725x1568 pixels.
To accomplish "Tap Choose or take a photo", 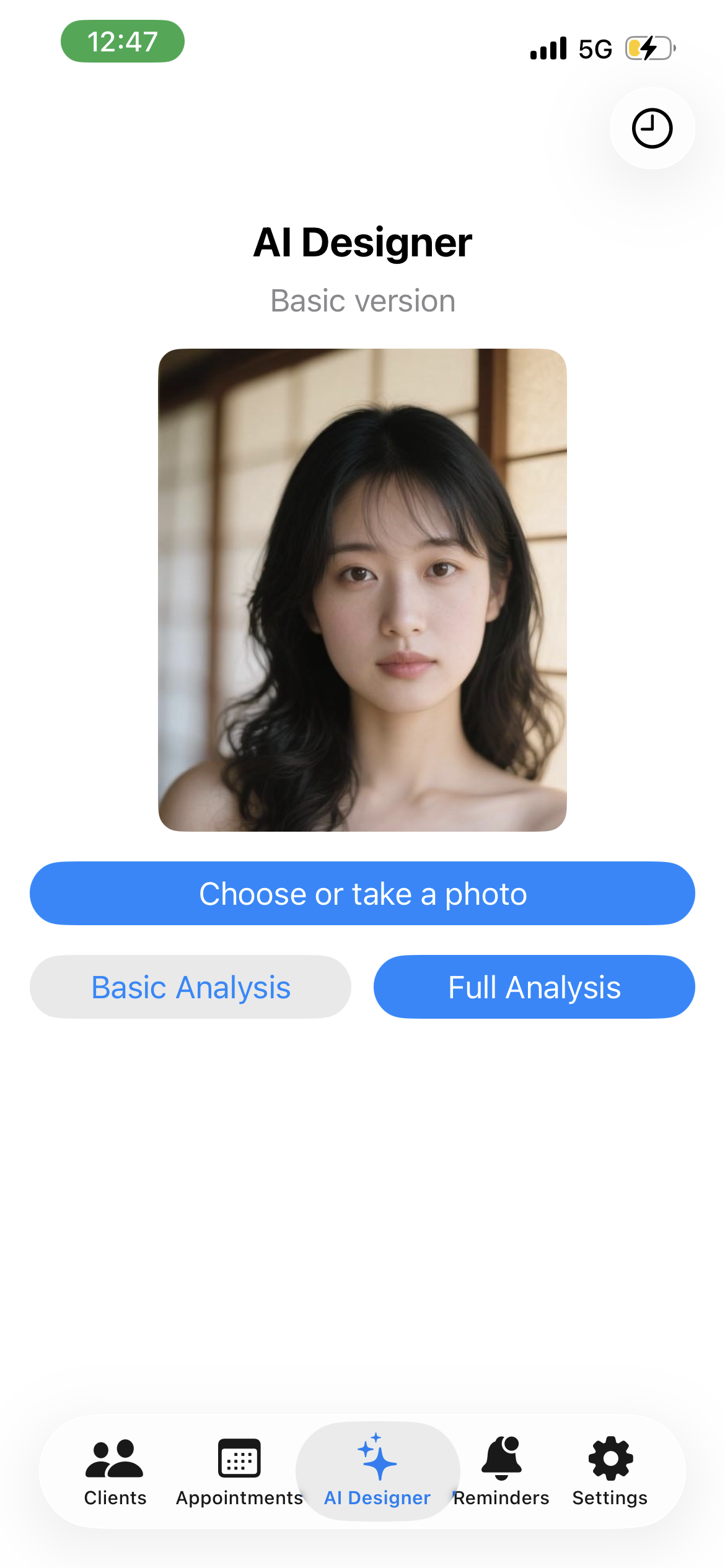I will click(x=362, y=894).
